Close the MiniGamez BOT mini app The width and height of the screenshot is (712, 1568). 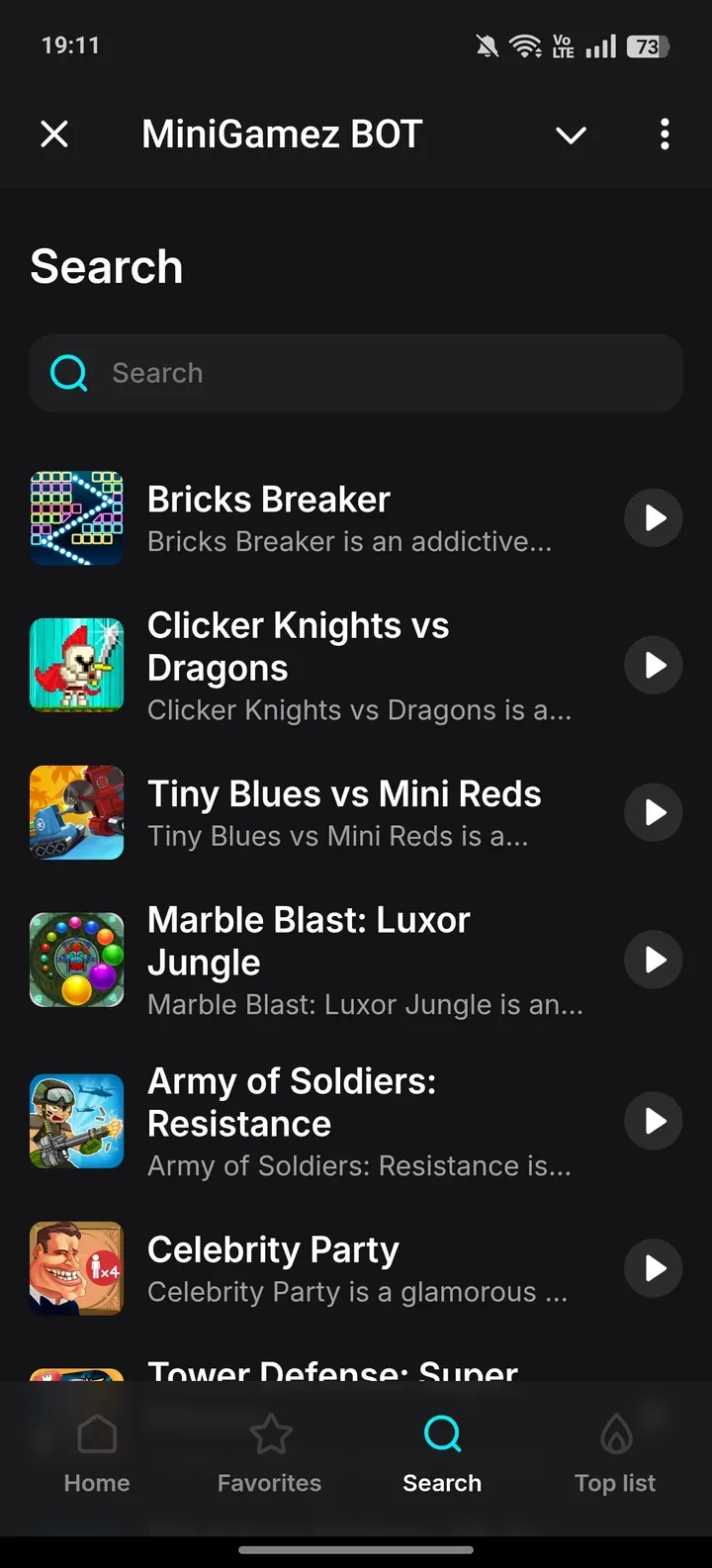pyautogui.click(x=54, y=134)
